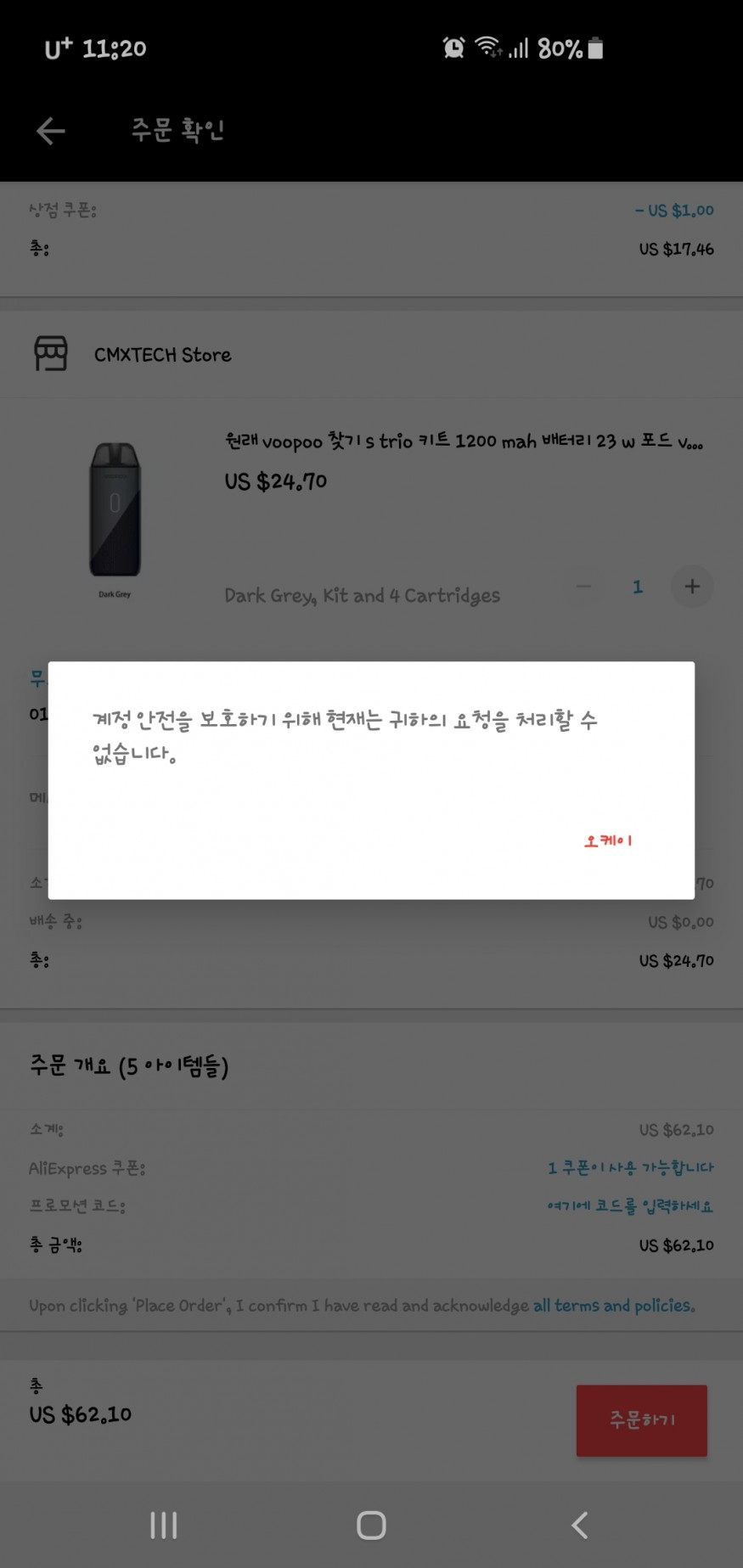
Task: Select an AliExpress coupon
Action: coord(630,1168)
